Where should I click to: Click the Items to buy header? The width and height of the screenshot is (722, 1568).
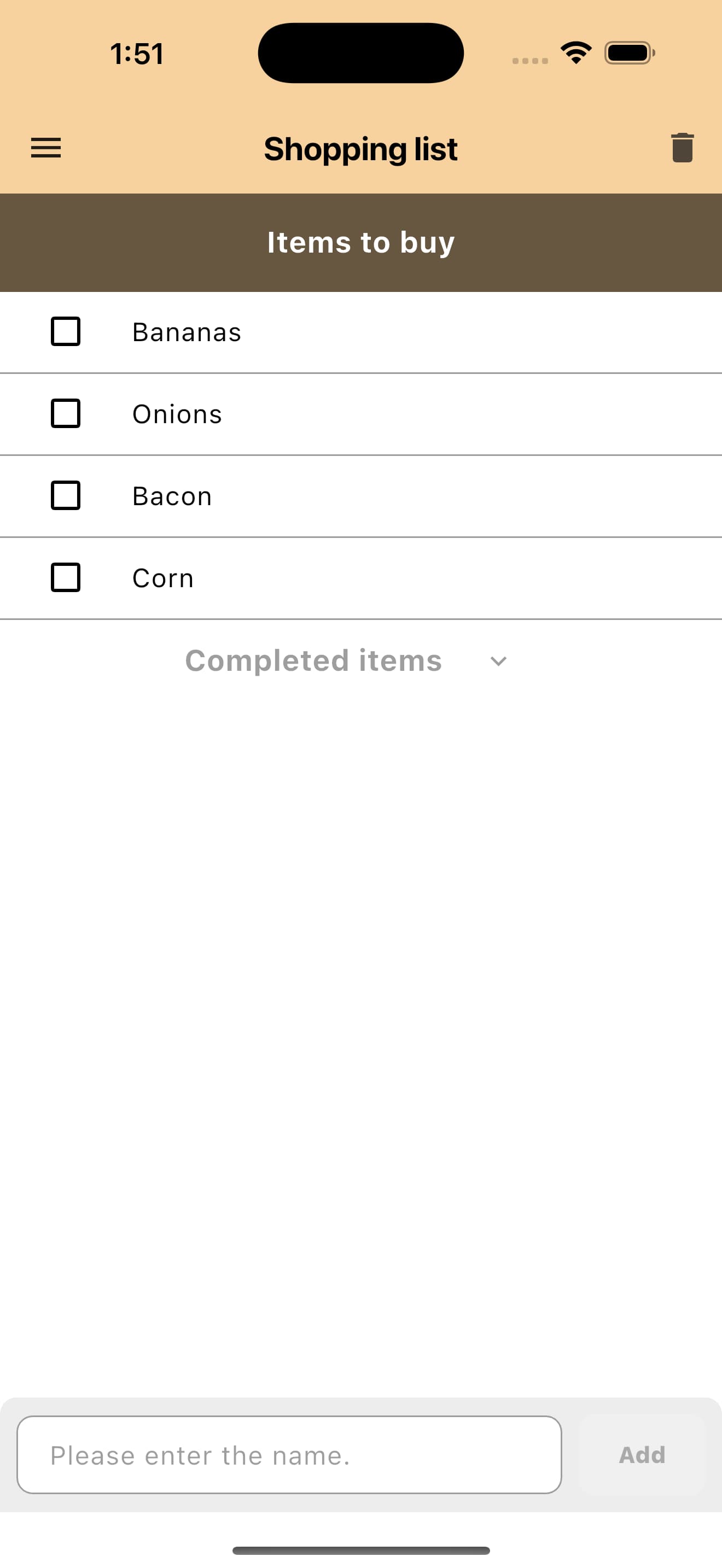(x=360, y=242)
